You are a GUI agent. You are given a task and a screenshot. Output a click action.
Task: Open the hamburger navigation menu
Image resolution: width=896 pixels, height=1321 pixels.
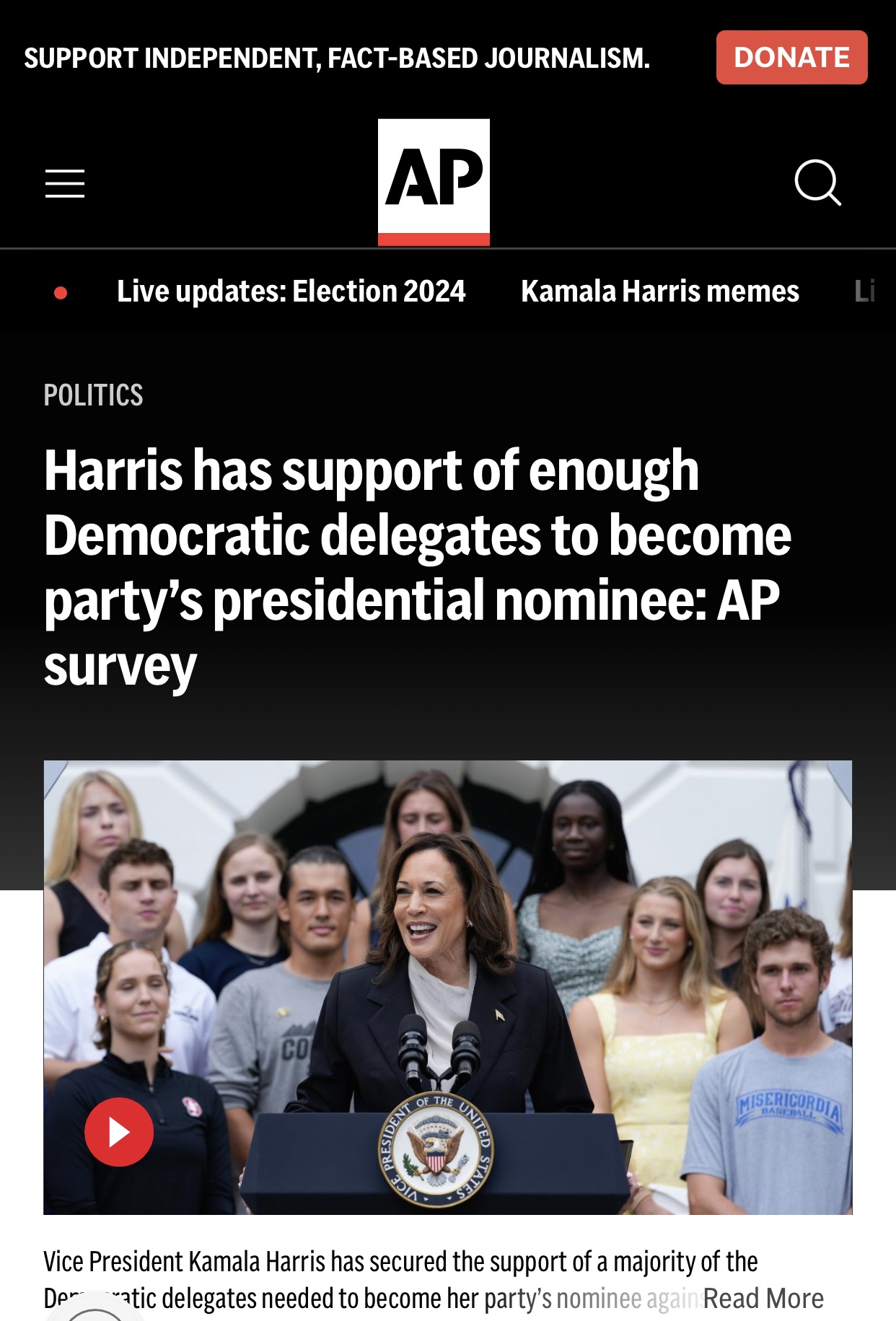coord(65,183)
